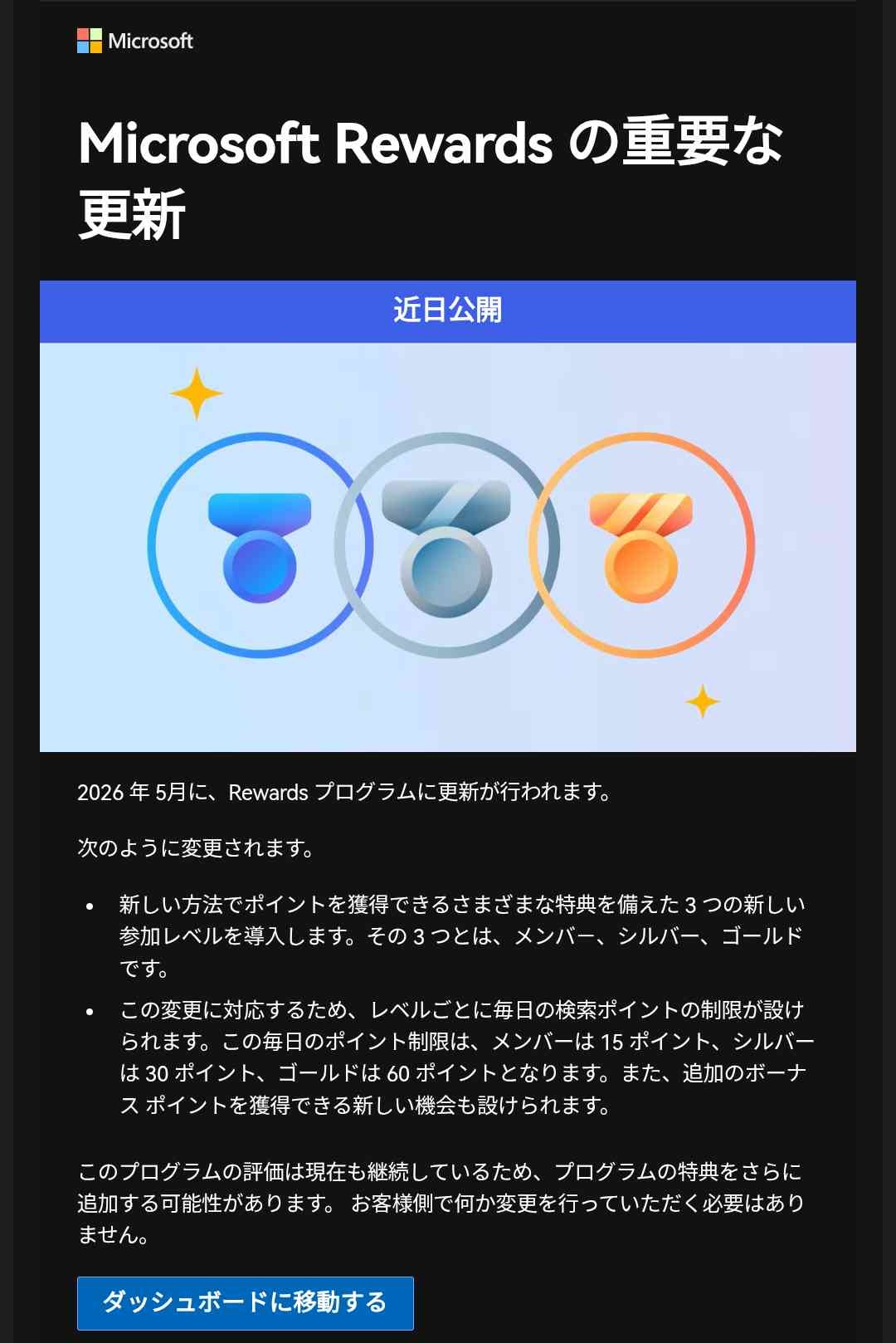This screenshot has width=896, height=1343.
Task: Tap the ダッシュボードに移動する button
Action: [x=245, y=1301]
